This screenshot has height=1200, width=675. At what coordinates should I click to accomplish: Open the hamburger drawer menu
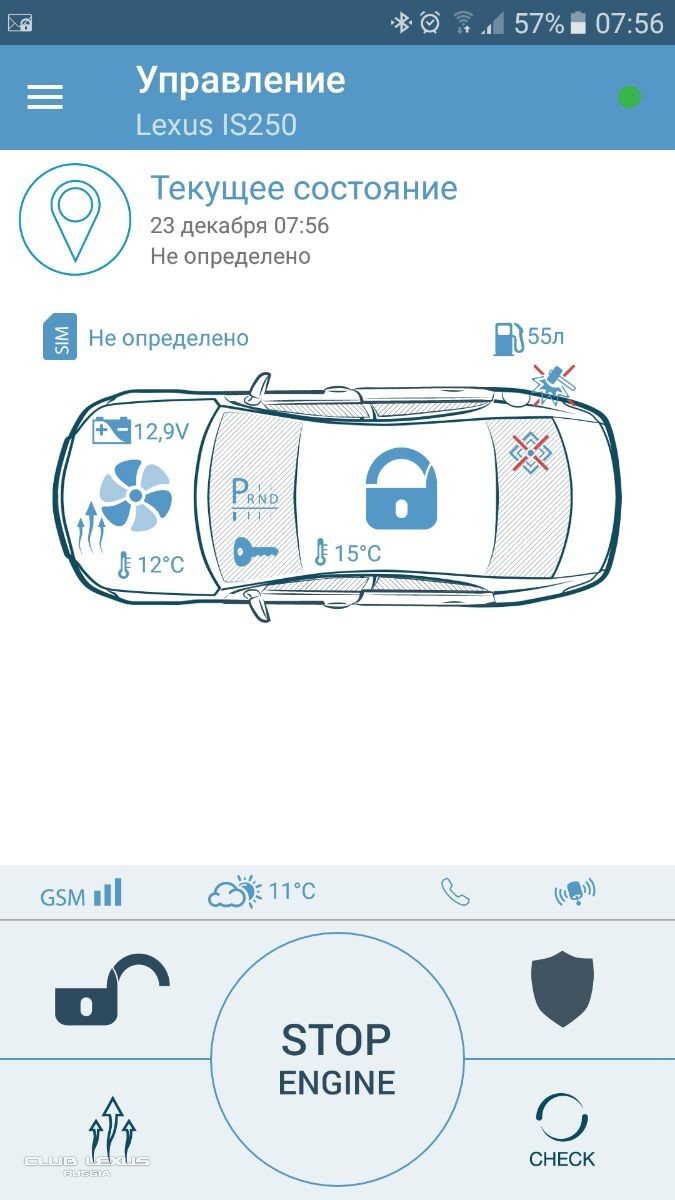click(45, 97)
